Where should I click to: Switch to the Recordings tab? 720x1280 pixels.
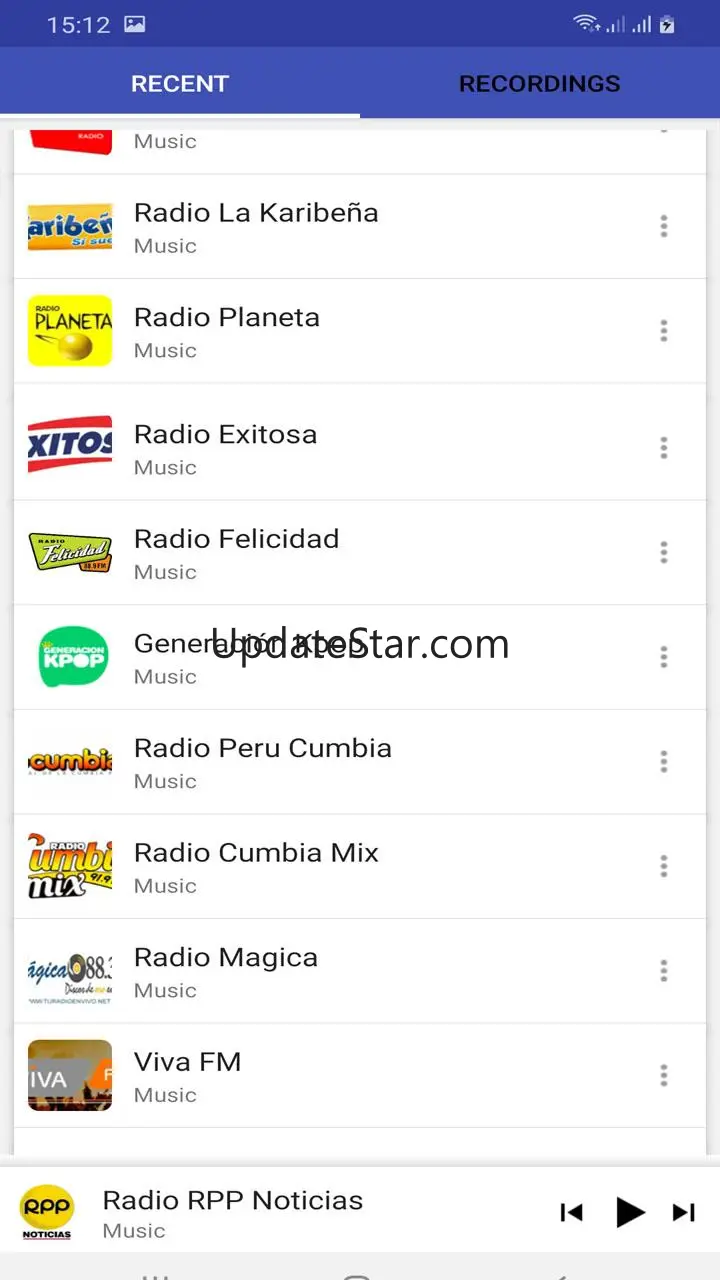(x=539, y=84)
